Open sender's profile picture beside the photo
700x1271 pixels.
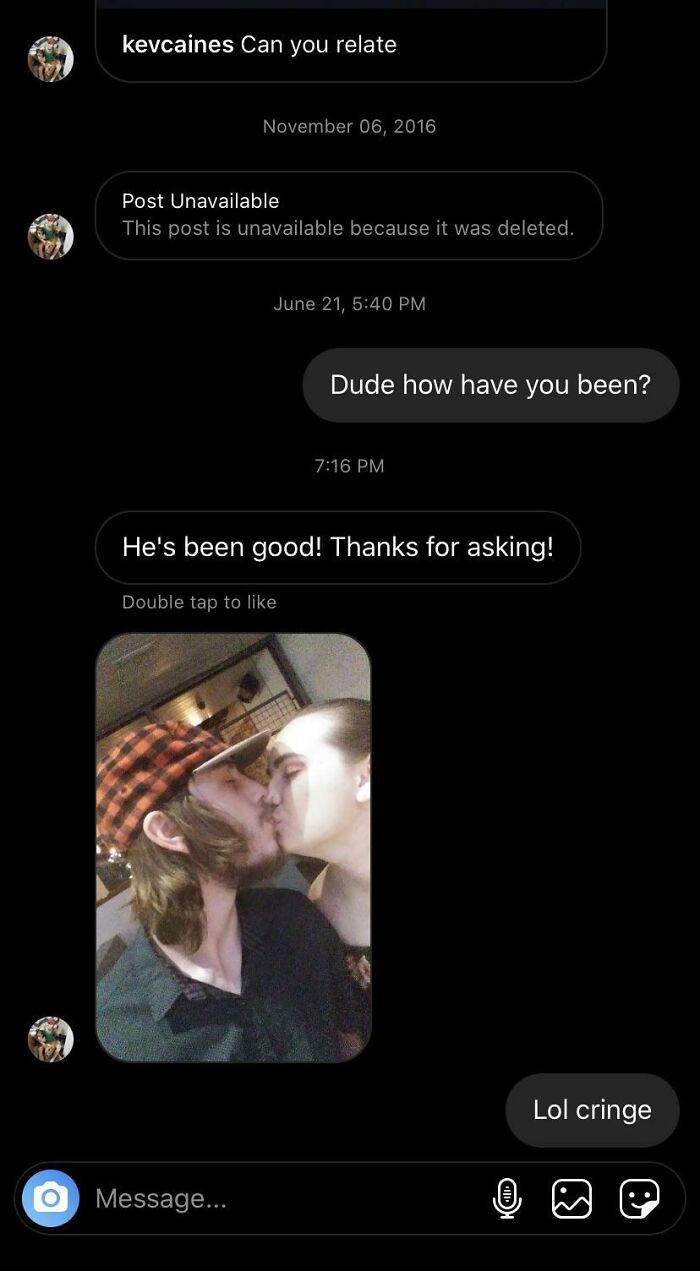[x=50, y=1039]
